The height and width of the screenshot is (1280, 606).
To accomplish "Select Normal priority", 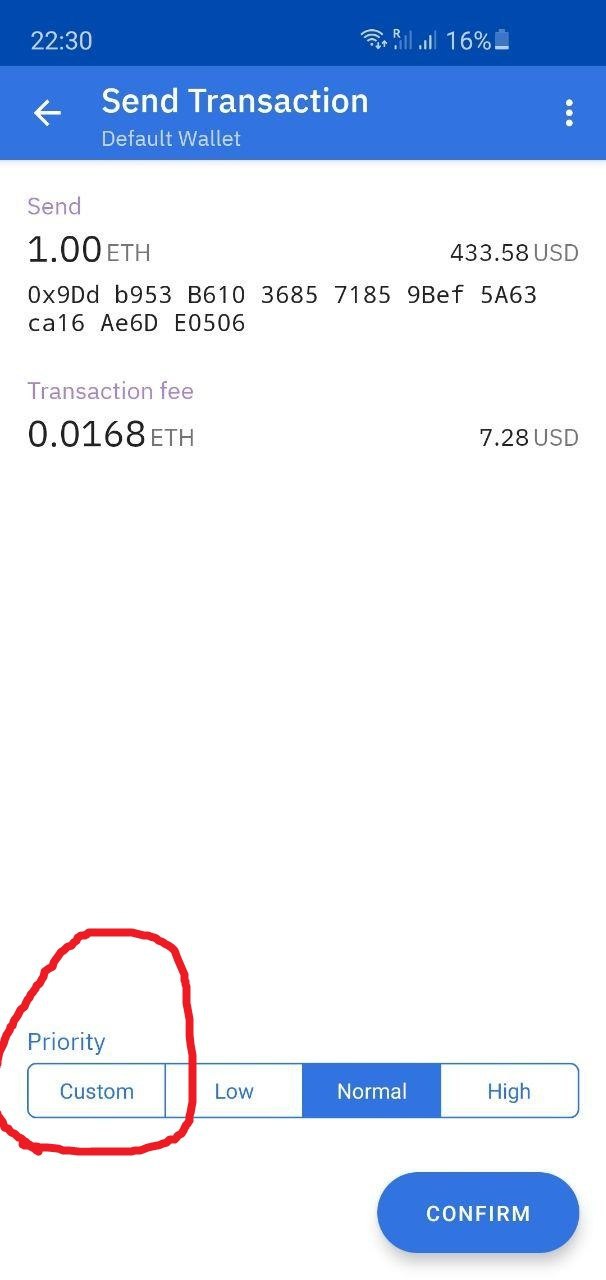I will pos(372,1090).
